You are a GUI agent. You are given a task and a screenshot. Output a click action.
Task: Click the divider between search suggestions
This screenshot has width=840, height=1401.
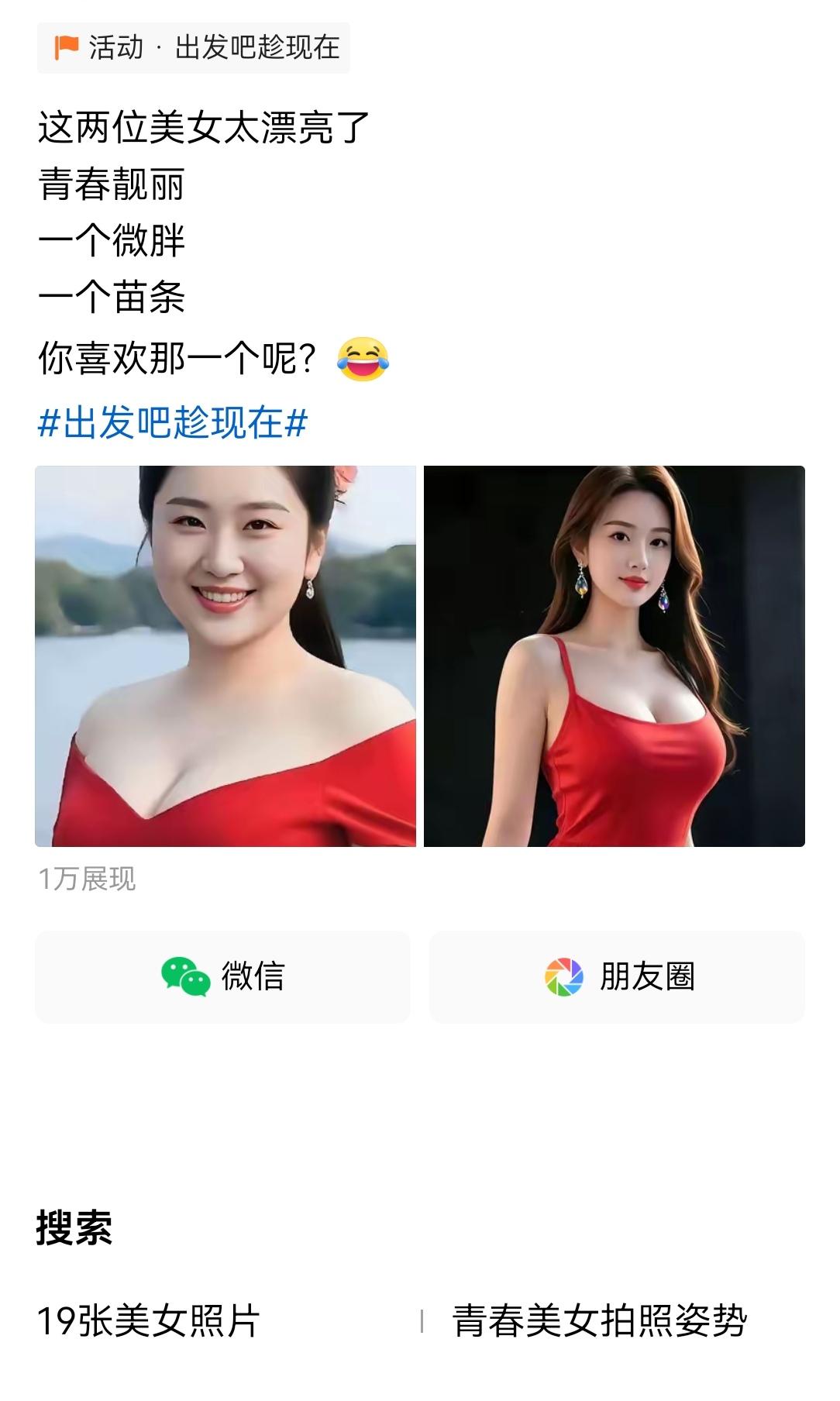click(x=423, y=1322)
